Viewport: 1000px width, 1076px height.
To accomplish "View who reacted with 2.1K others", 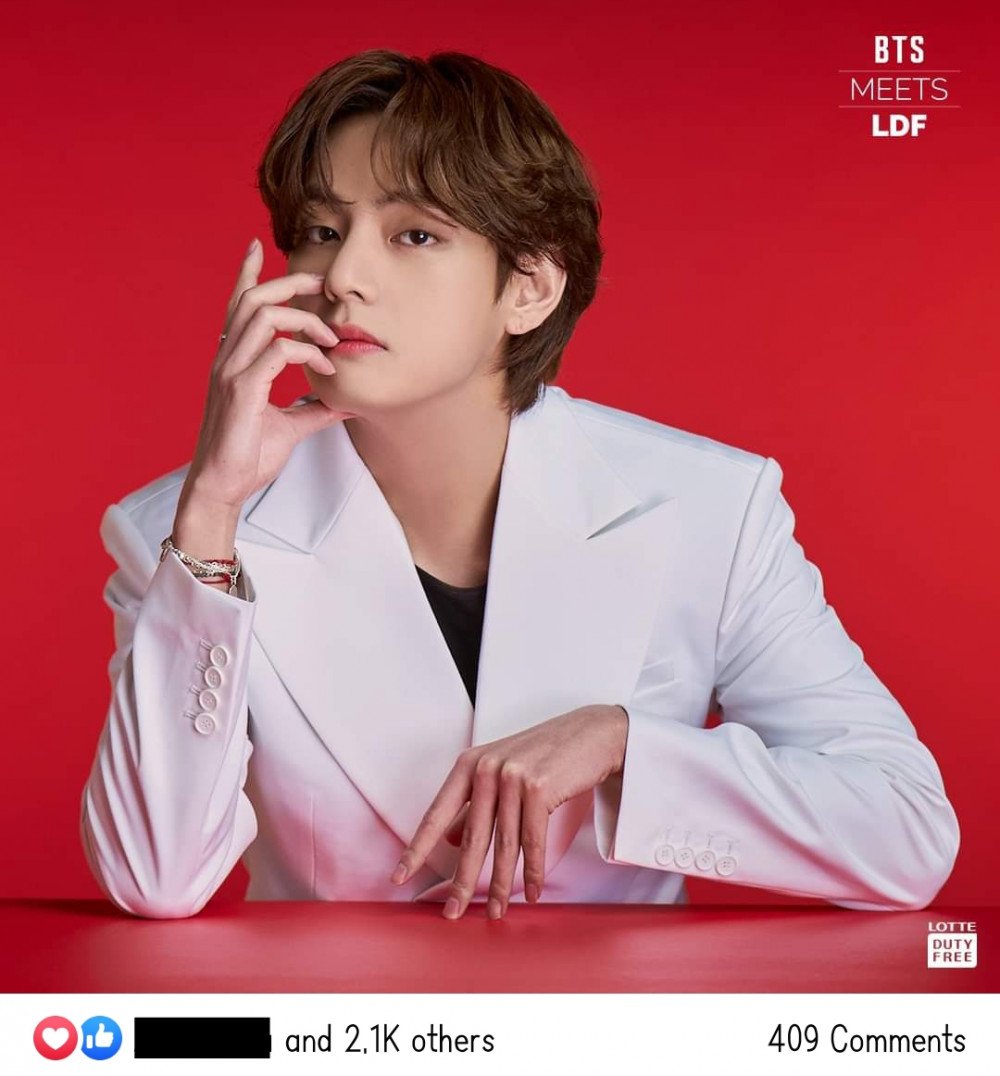I will pyautogui.click(x=389, y=1040).
